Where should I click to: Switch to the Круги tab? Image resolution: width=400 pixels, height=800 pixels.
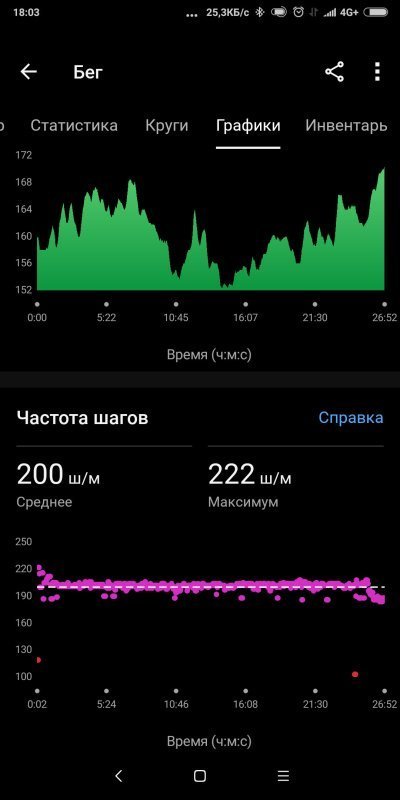167,126
